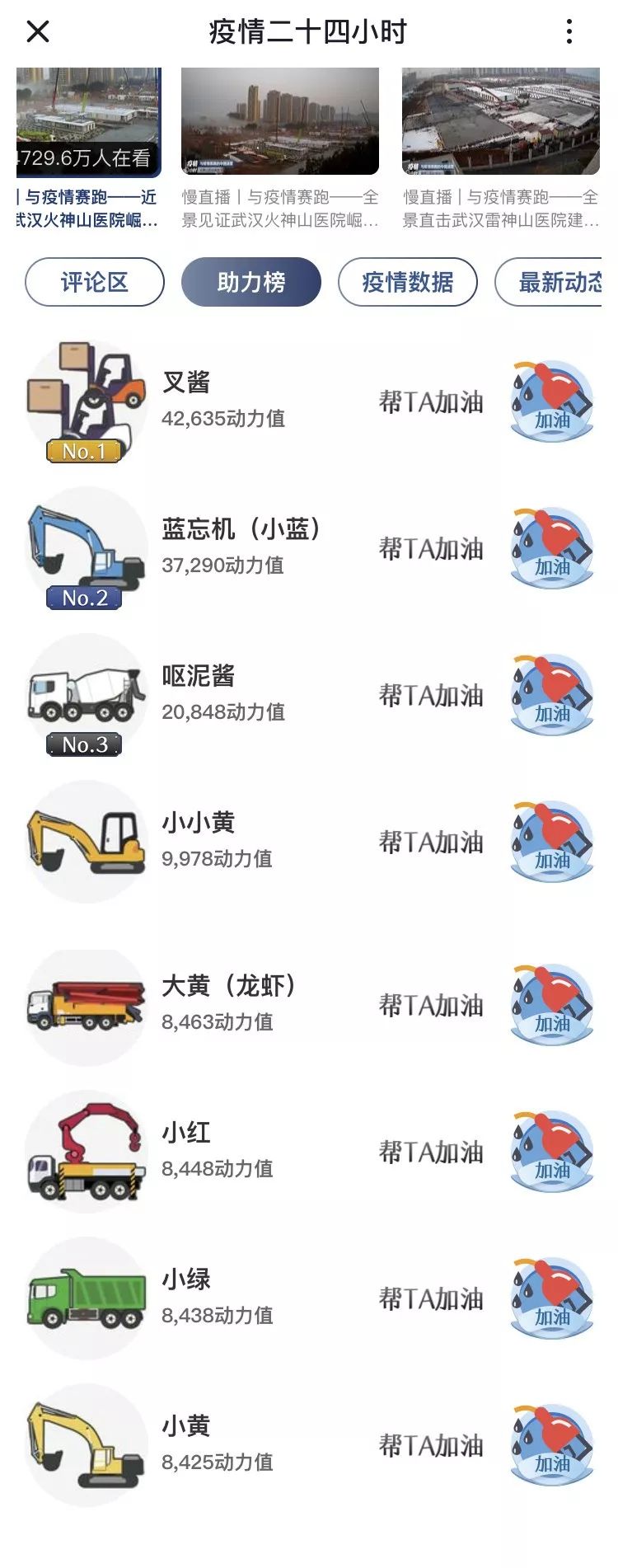Tap the yellow excavator avatar of 小黄
The image size is (618, 1568).
[x=87, y=1444]
